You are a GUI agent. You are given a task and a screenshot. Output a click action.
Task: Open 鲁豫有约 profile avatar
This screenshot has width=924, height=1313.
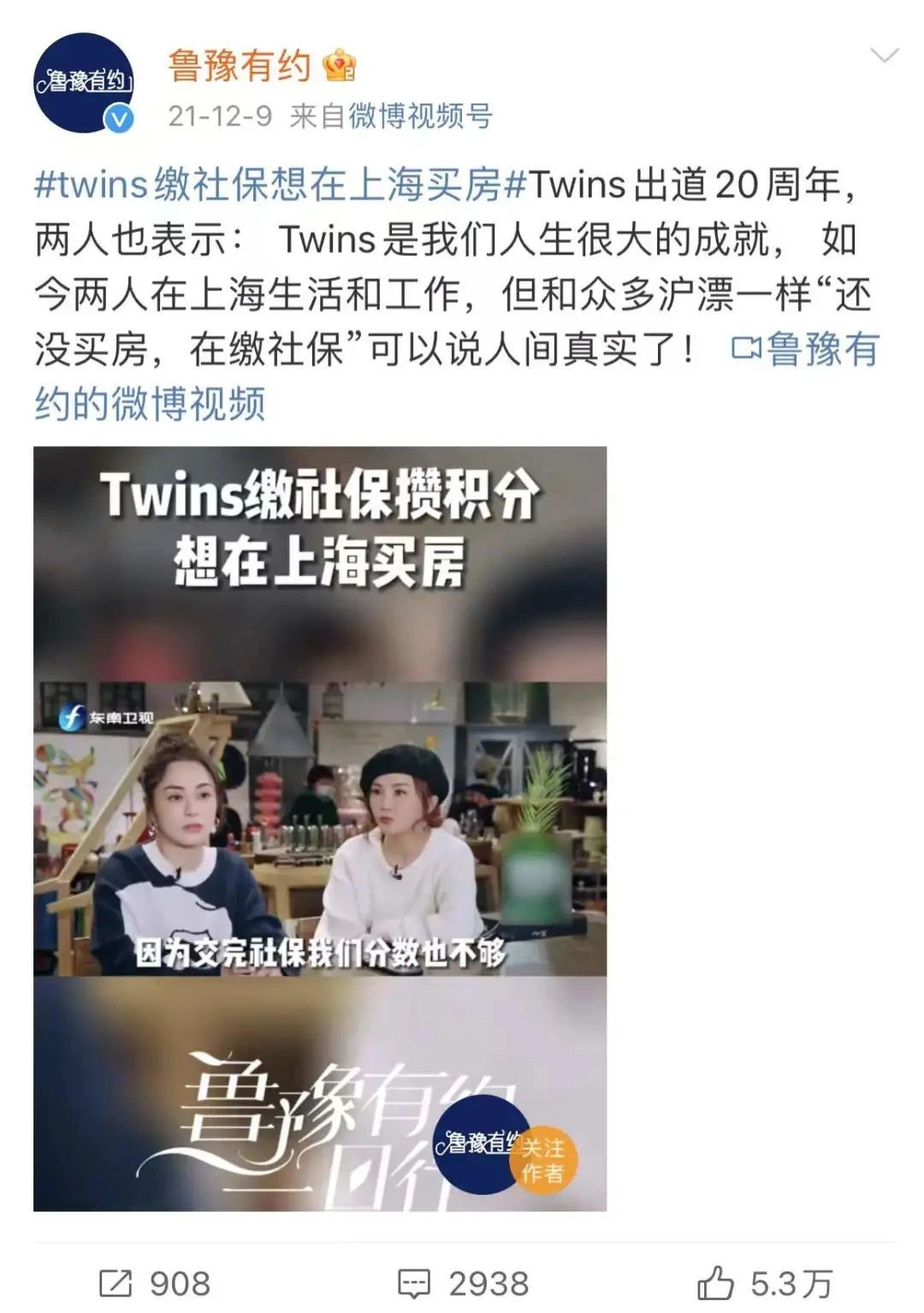point(84,84)
